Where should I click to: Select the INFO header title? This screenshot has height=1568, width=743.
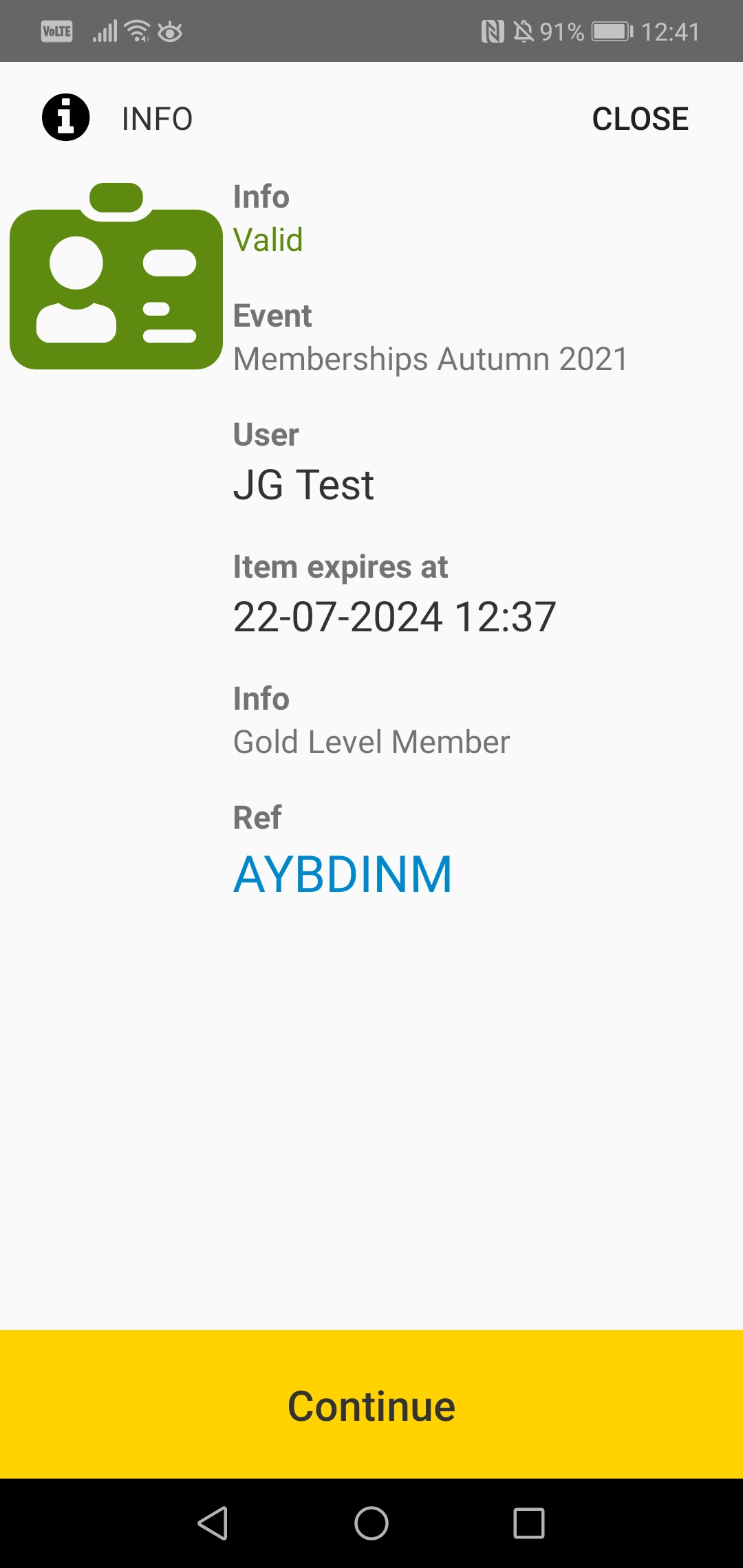pos(156,118)
